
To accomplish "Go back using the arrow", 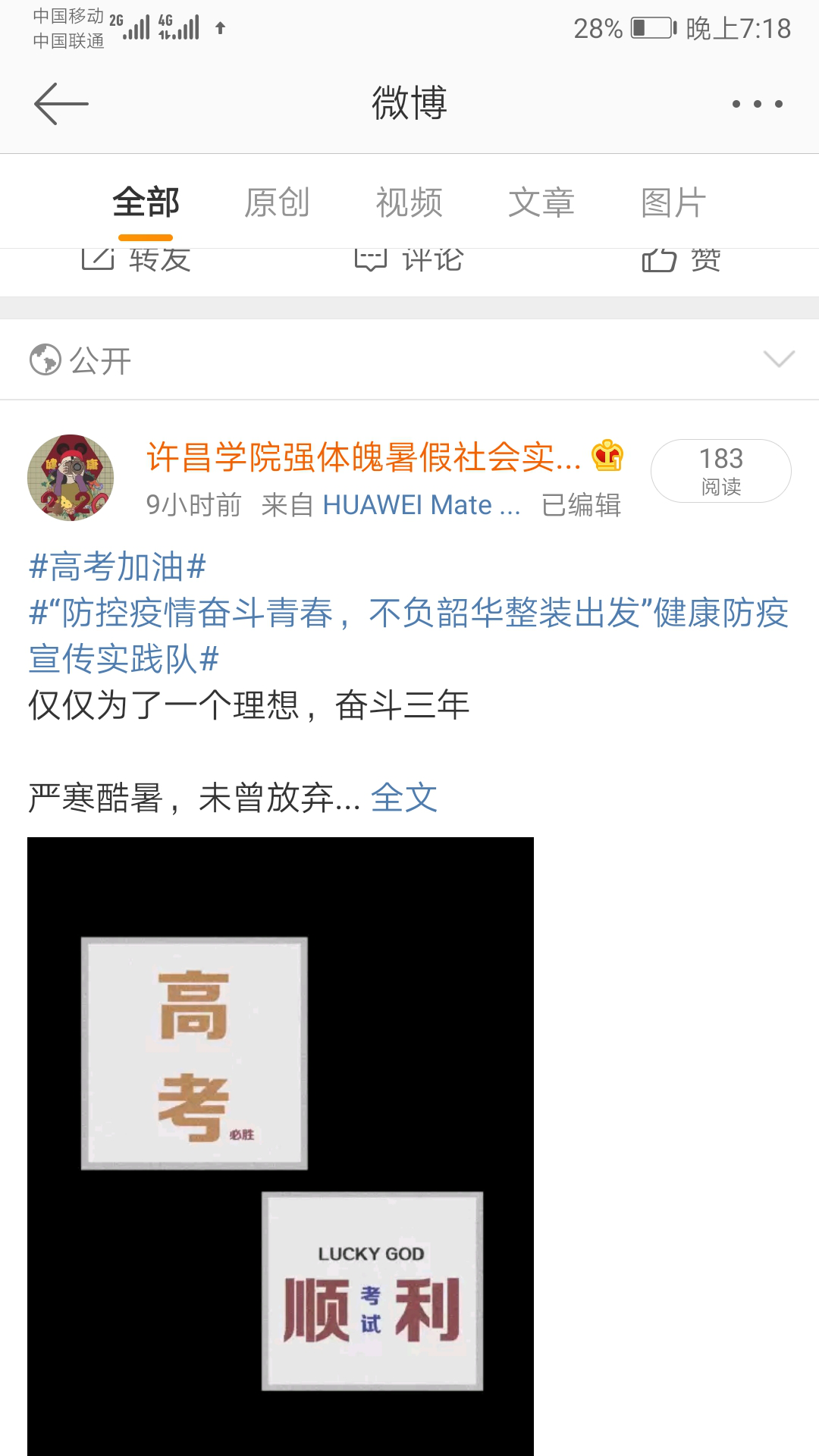I will (61, 104).
